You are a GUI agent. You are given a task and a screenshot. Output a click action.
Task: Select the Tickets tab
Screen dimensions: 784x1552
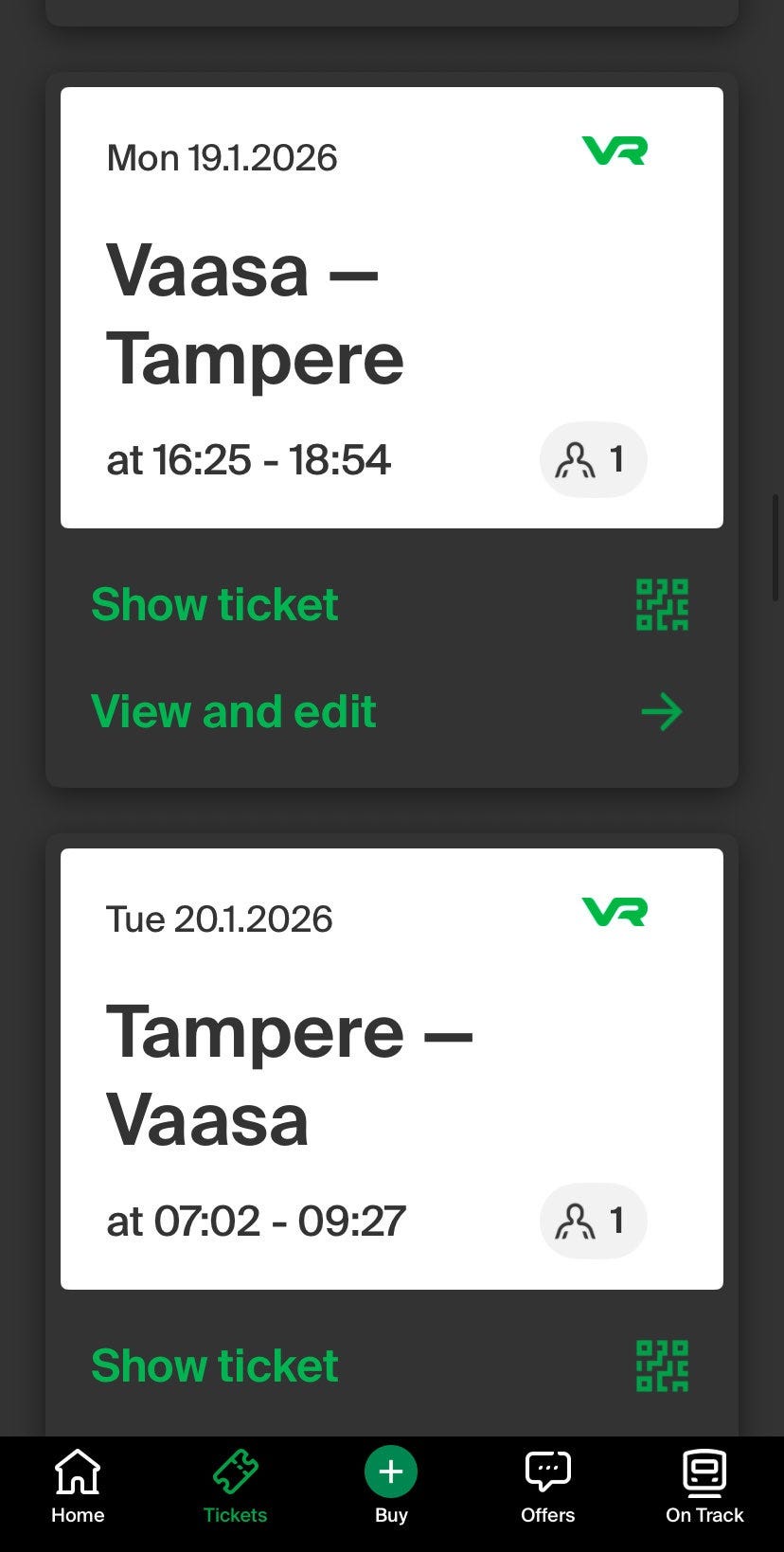point(235,1487)
